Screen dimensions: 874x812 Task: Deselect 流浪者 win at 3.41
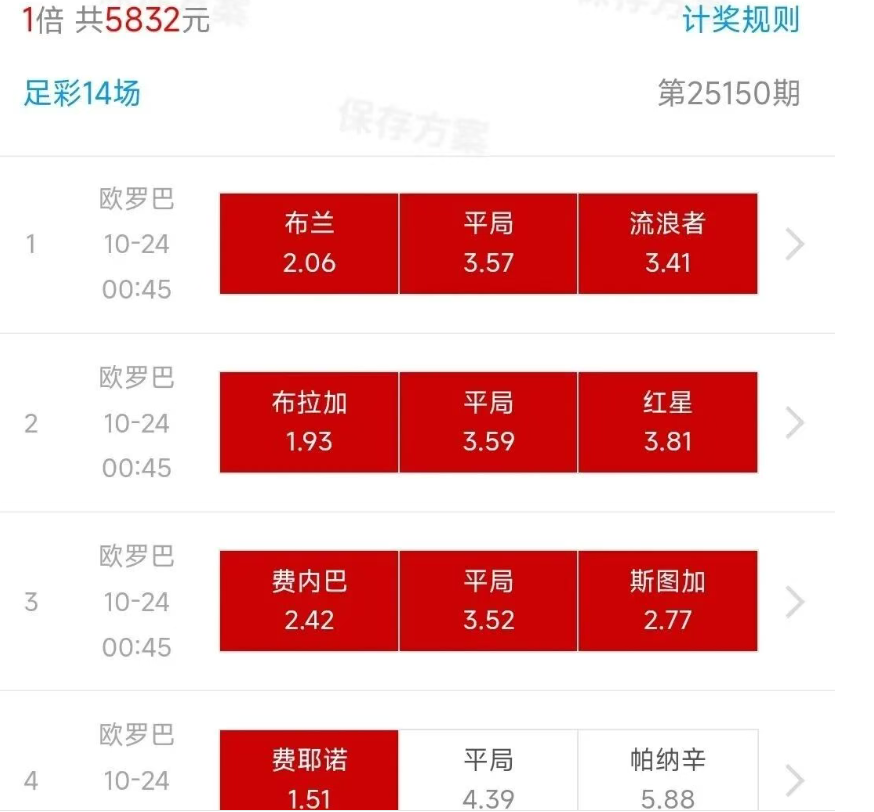(667, 243)
